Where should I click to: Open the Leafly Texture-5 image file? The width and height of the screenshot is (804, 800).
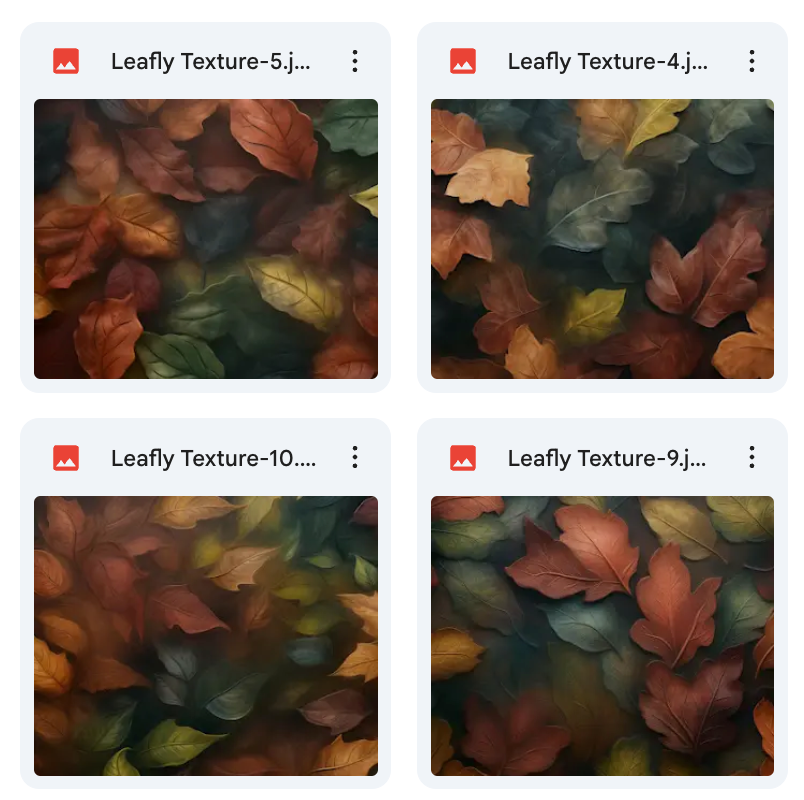pos(206,239)
